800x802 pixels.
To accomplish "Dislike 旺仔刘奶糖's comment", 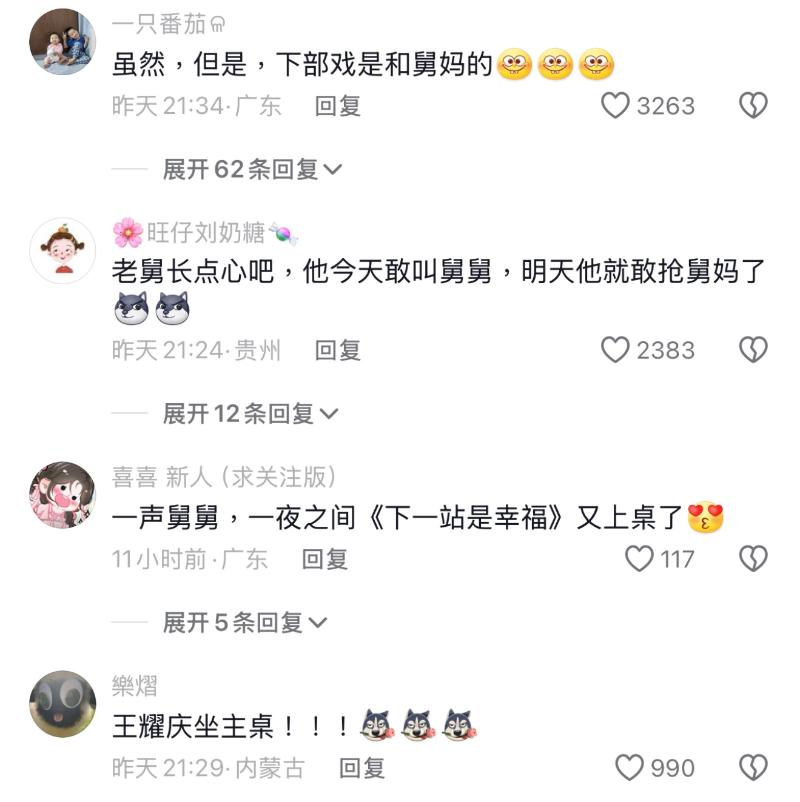I will tap(753, 350).
